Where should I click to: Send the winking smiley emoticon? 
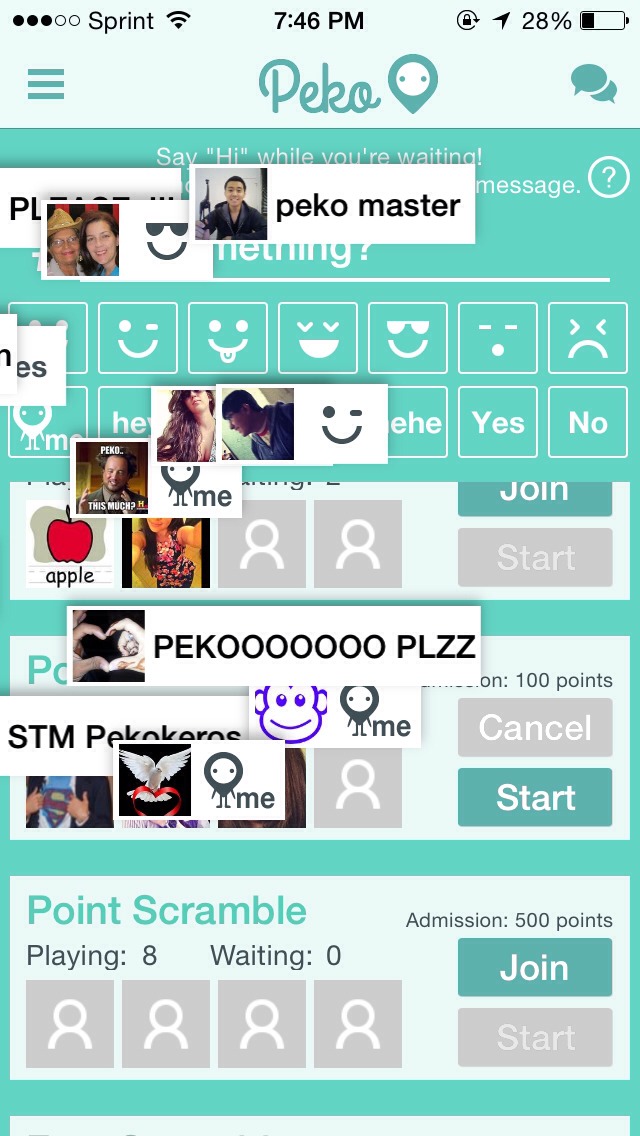pyautogui.click(x=138, y=338)
